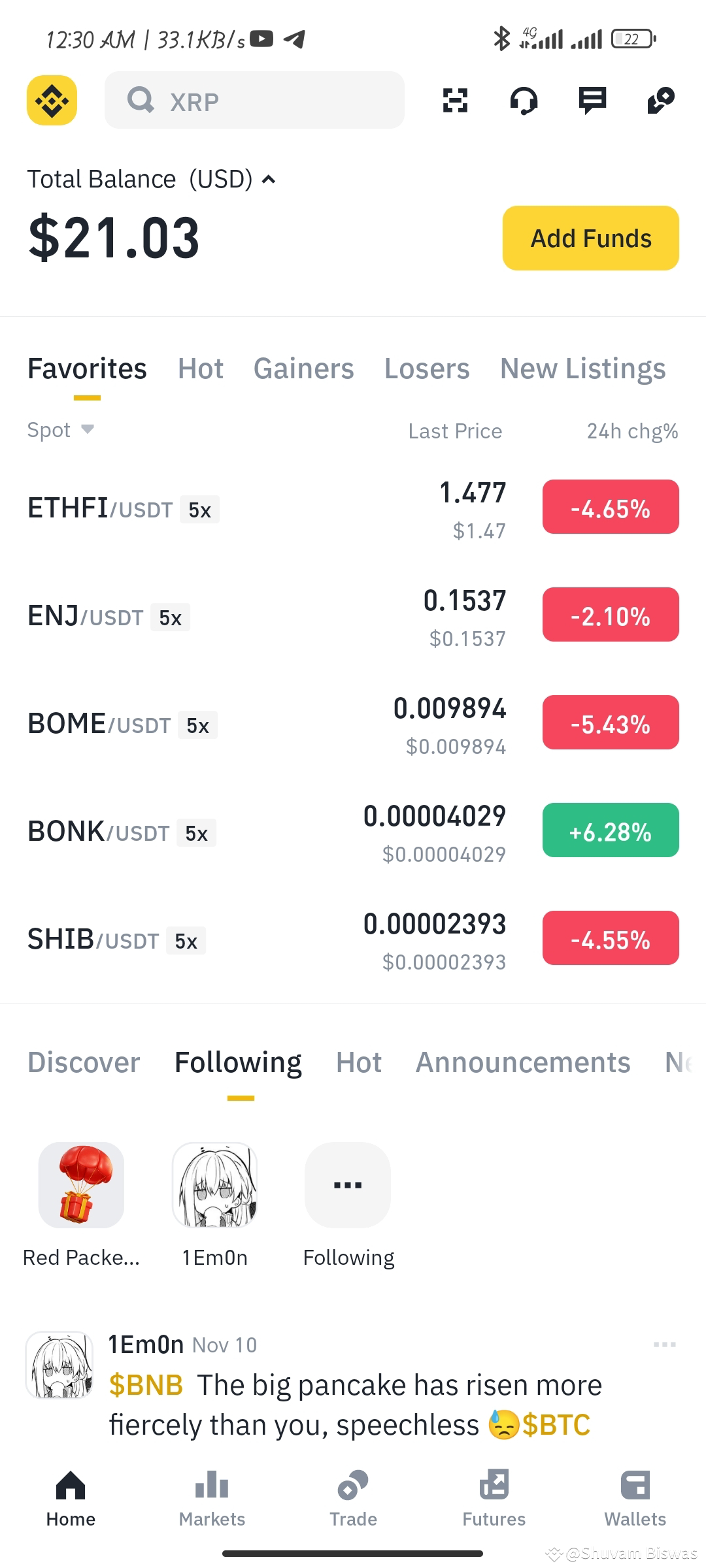
Task: Open the messages chat icon
Action: (x=592, y=101)
